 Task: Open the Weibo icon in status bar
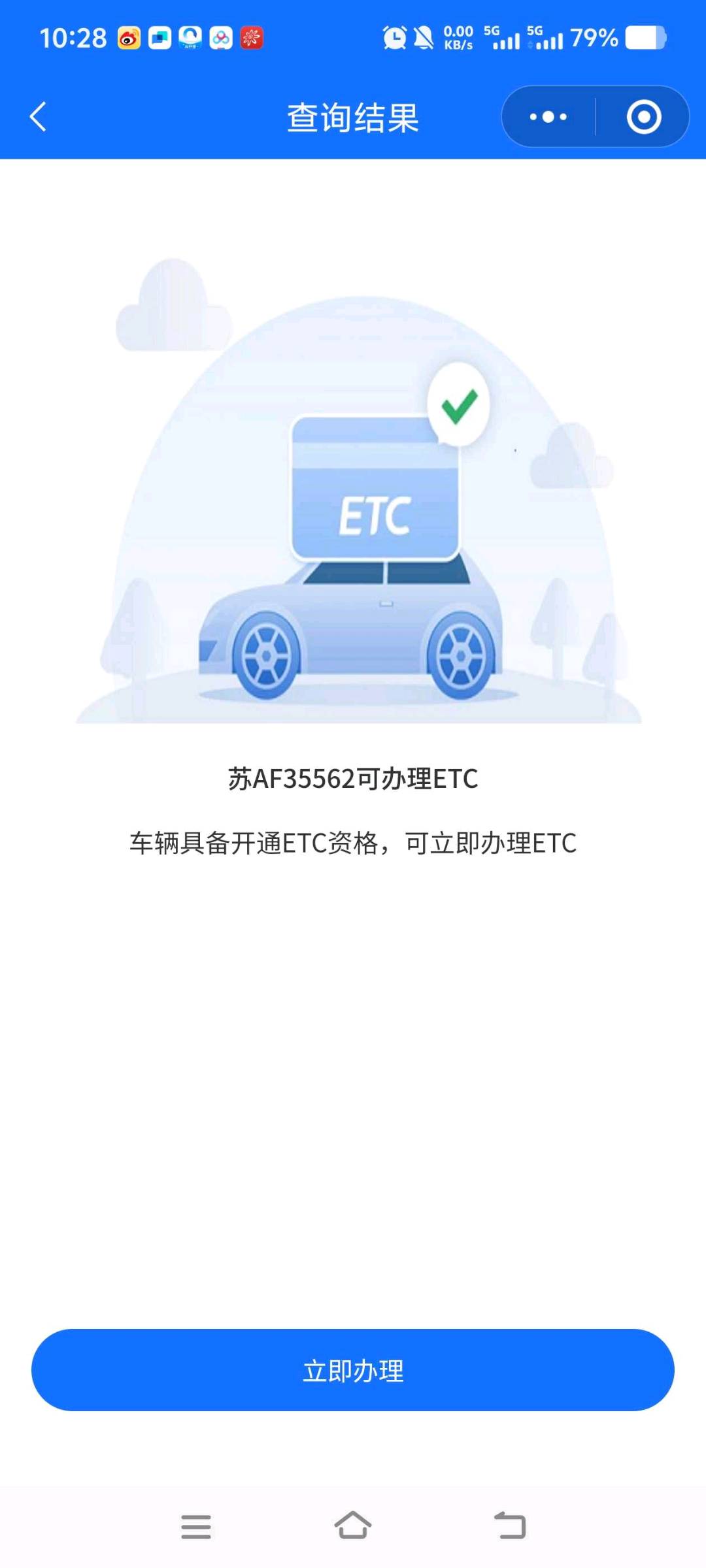click(128, 37)
